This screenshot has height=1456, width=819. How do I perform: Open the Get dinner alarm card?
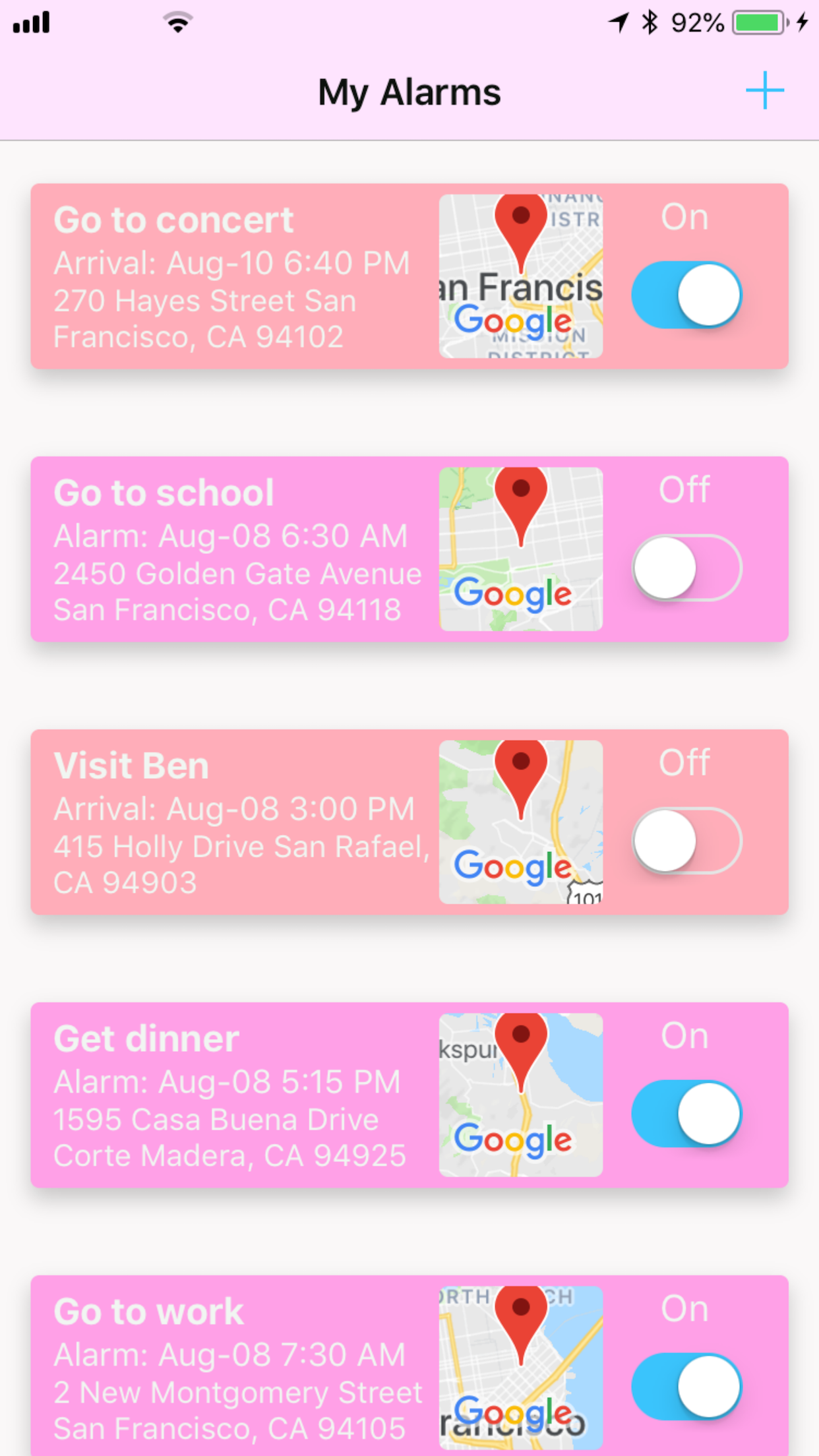pos(409,1095)
